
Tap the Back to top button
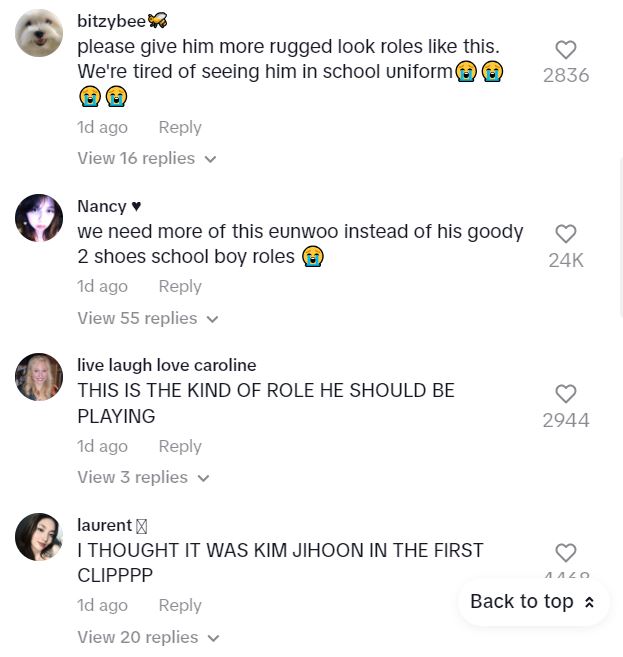(533, 602)
